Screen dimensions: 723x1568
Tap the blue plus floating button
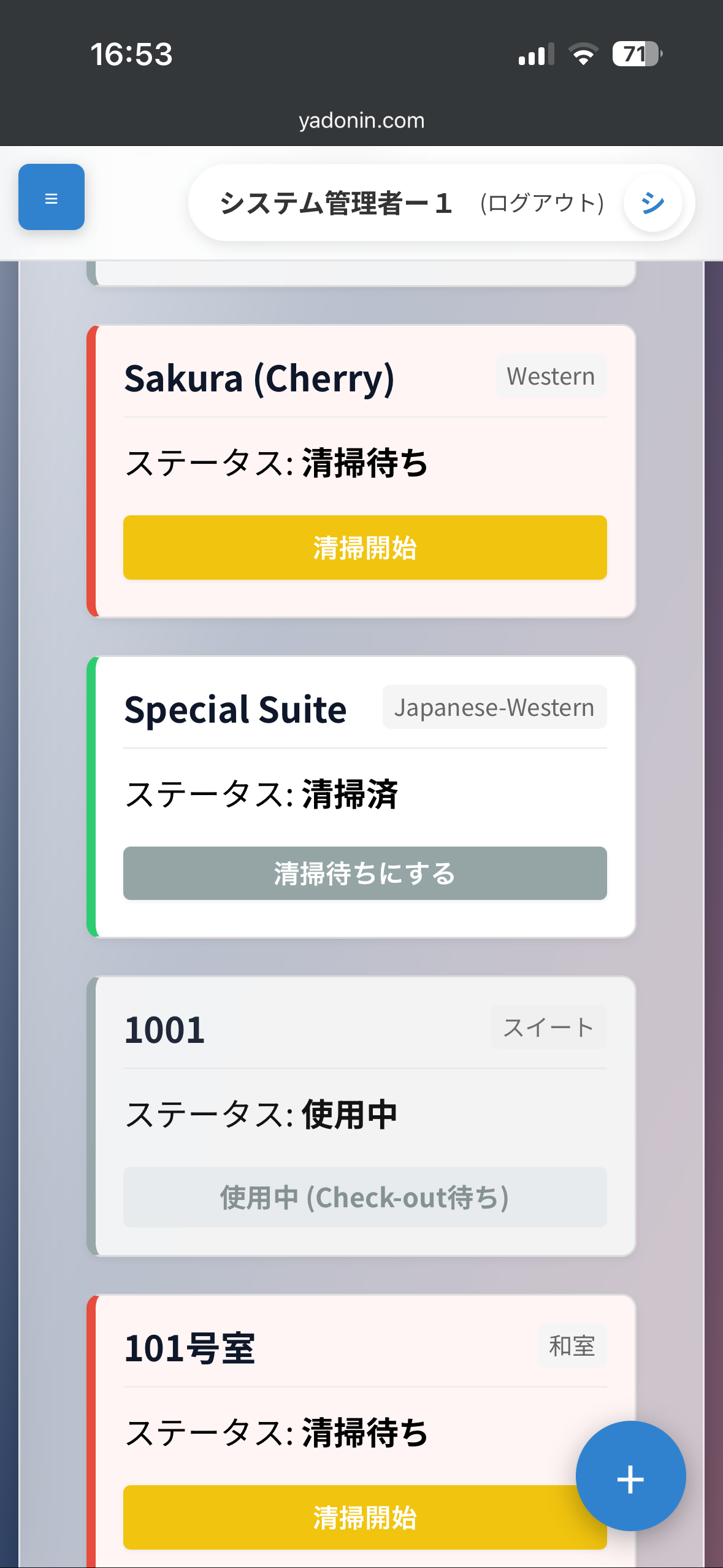pos(630,1475)
